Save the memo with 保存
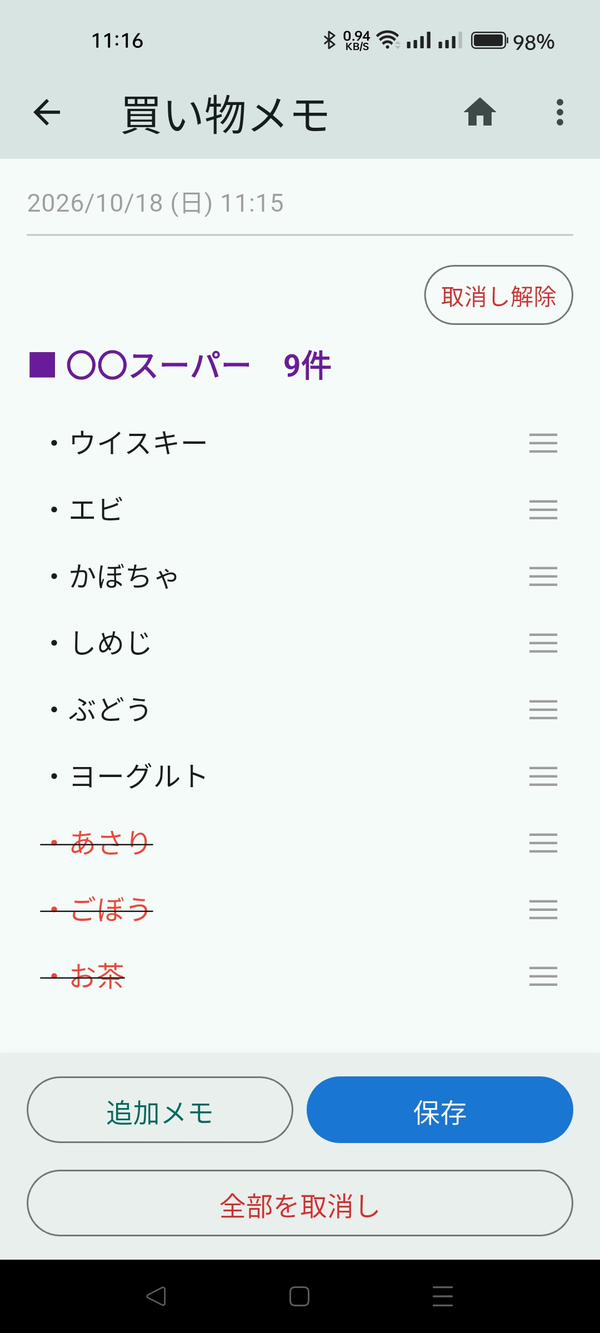Image resolution: width=600 pixels, height=1333 pixels. click(x=440, y=1110)
